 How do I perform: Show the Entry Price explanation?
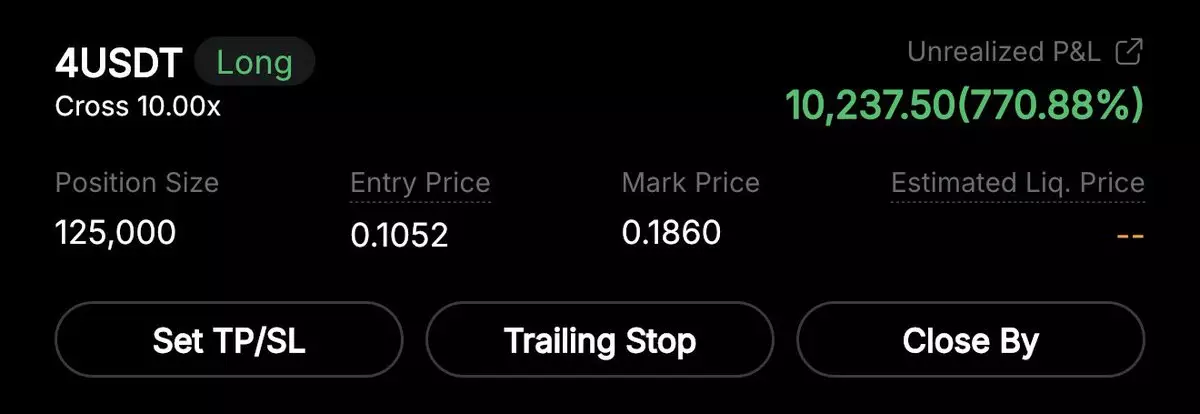(420, 183)
